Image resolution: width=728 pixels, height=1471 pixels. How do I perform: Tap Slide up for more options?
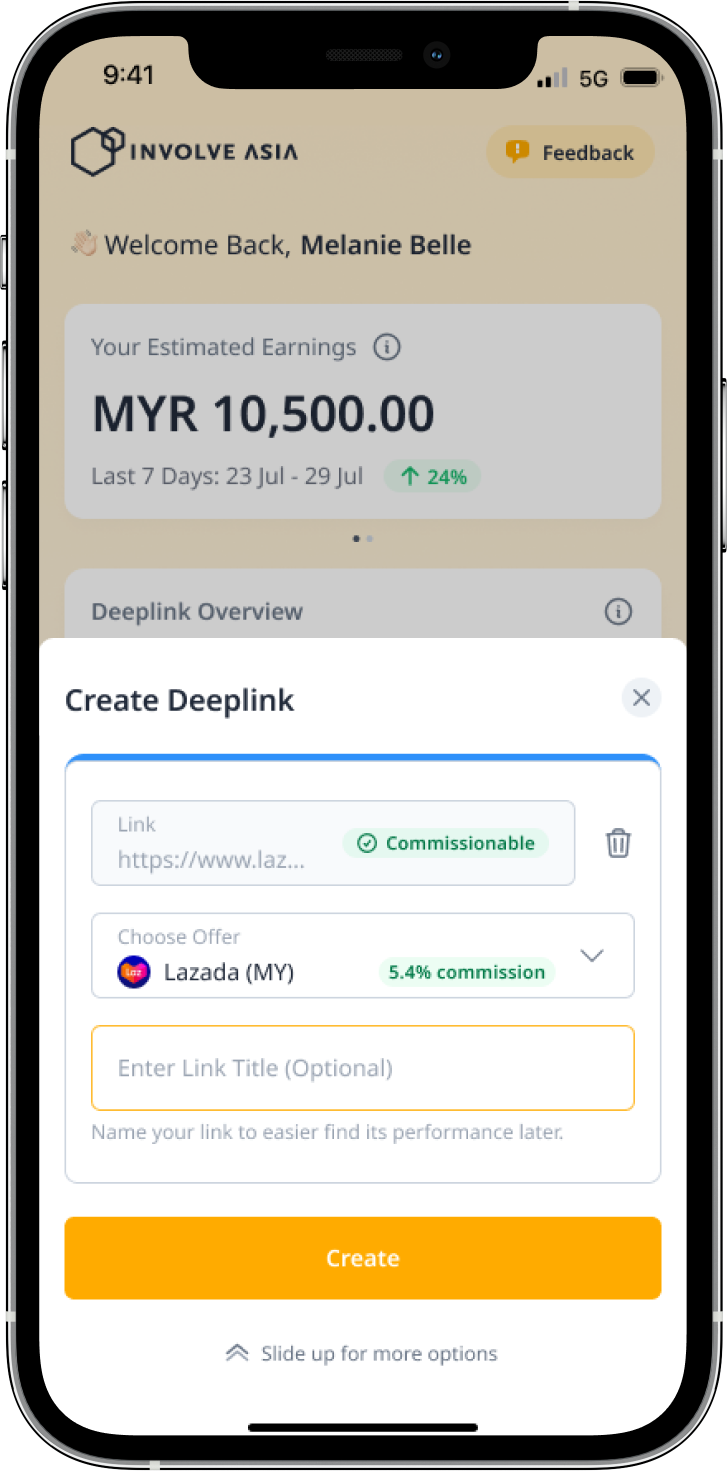pyautogui.click(x=362, y=1354)
